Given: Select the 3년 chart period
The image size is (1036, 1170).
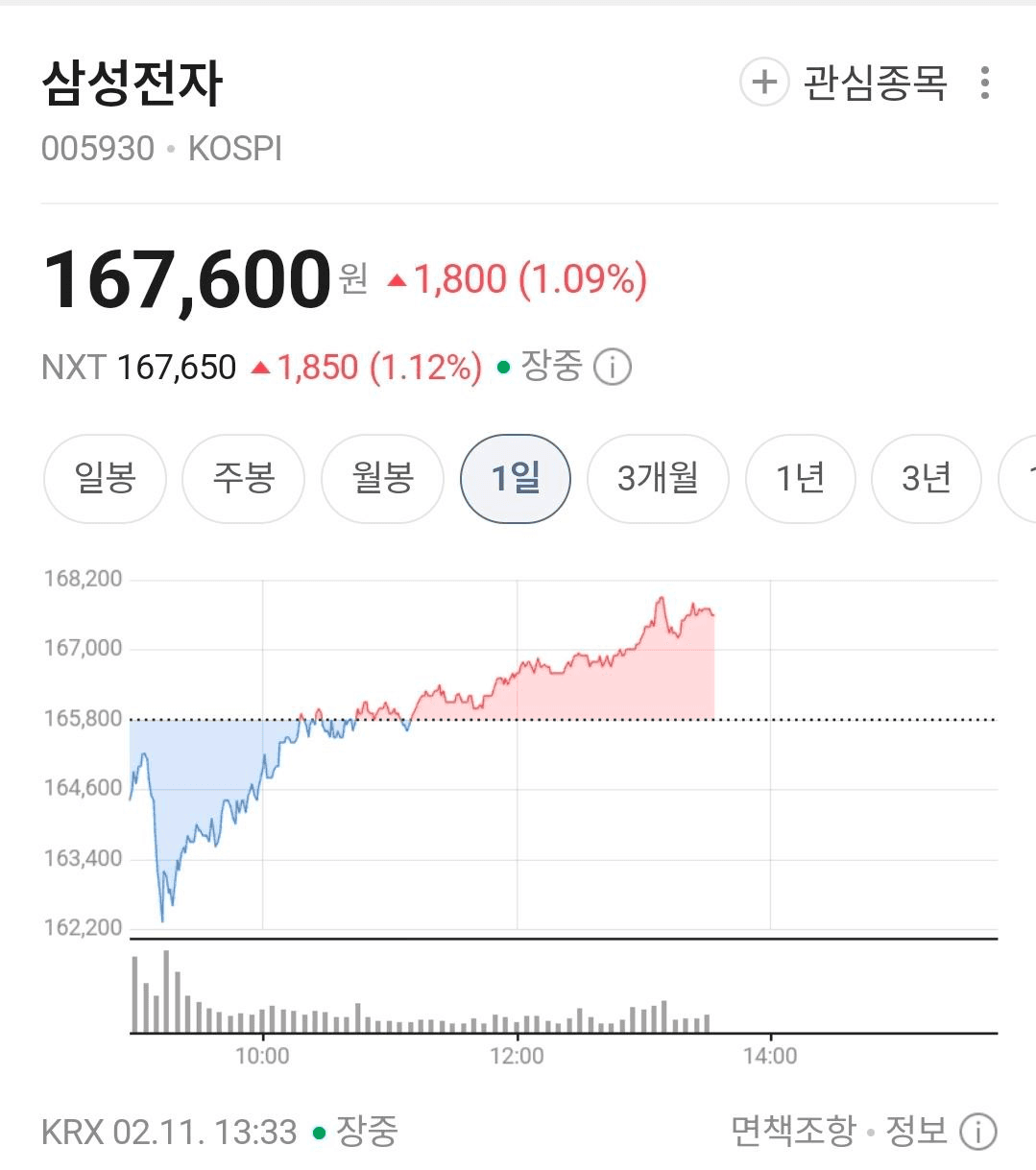Looking at the screenshot, I should pyautogui.click(x=926, y=478).
